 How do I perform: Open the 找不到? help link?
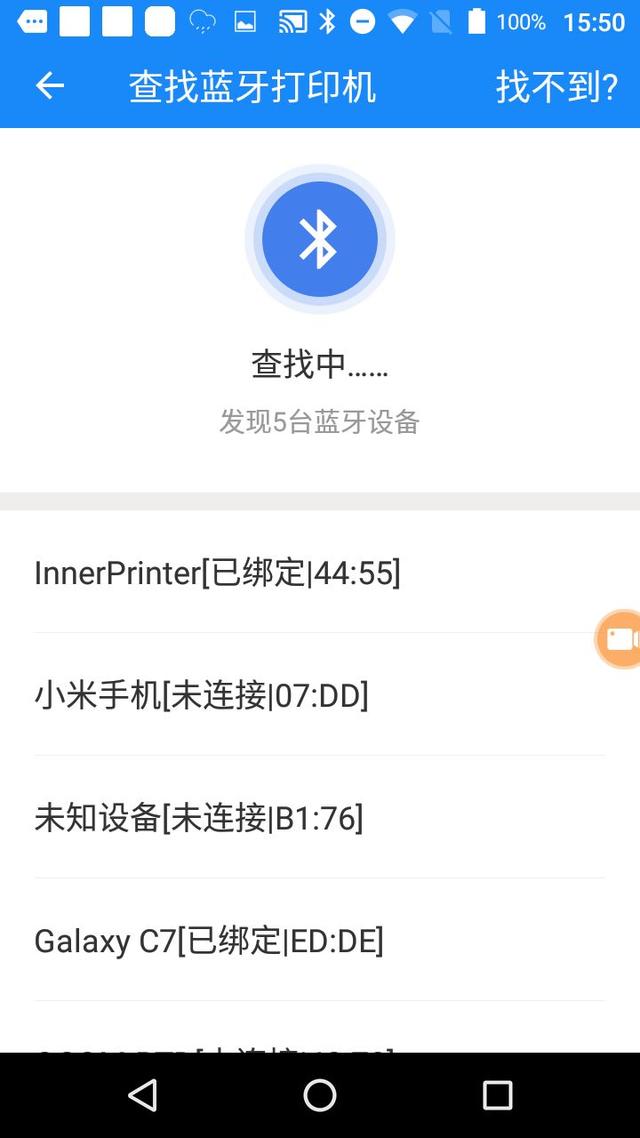(x=557, y=87)
